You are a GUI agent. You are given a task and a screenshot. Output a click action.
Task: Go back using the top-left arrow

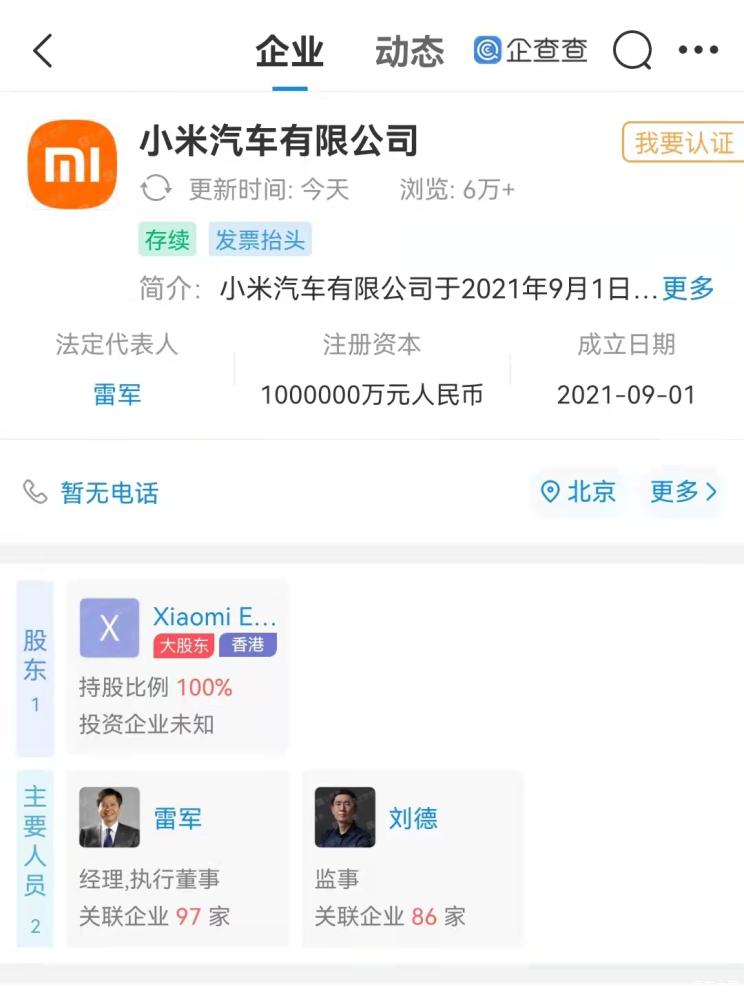tap(42, 50)
